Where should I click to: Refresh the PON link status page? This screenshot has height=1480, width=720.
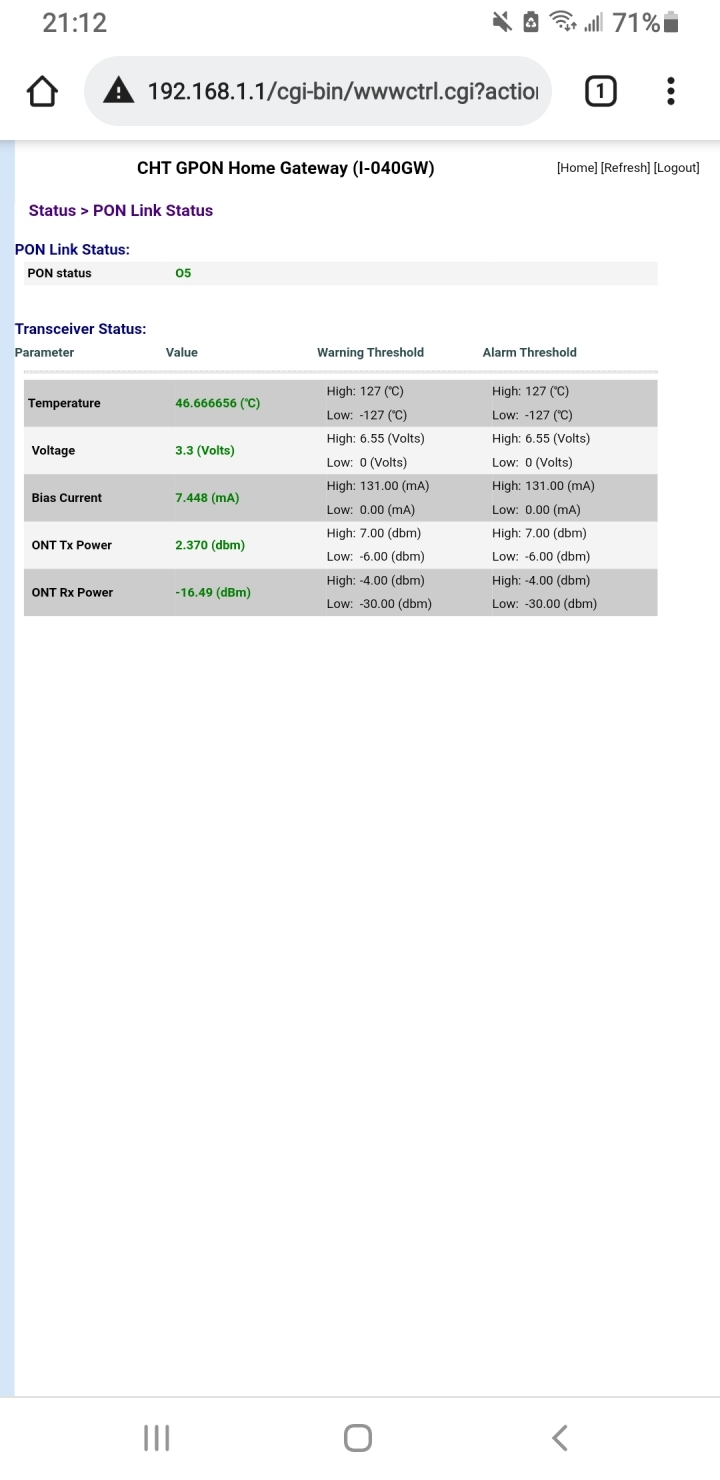(x=625, y=168)
